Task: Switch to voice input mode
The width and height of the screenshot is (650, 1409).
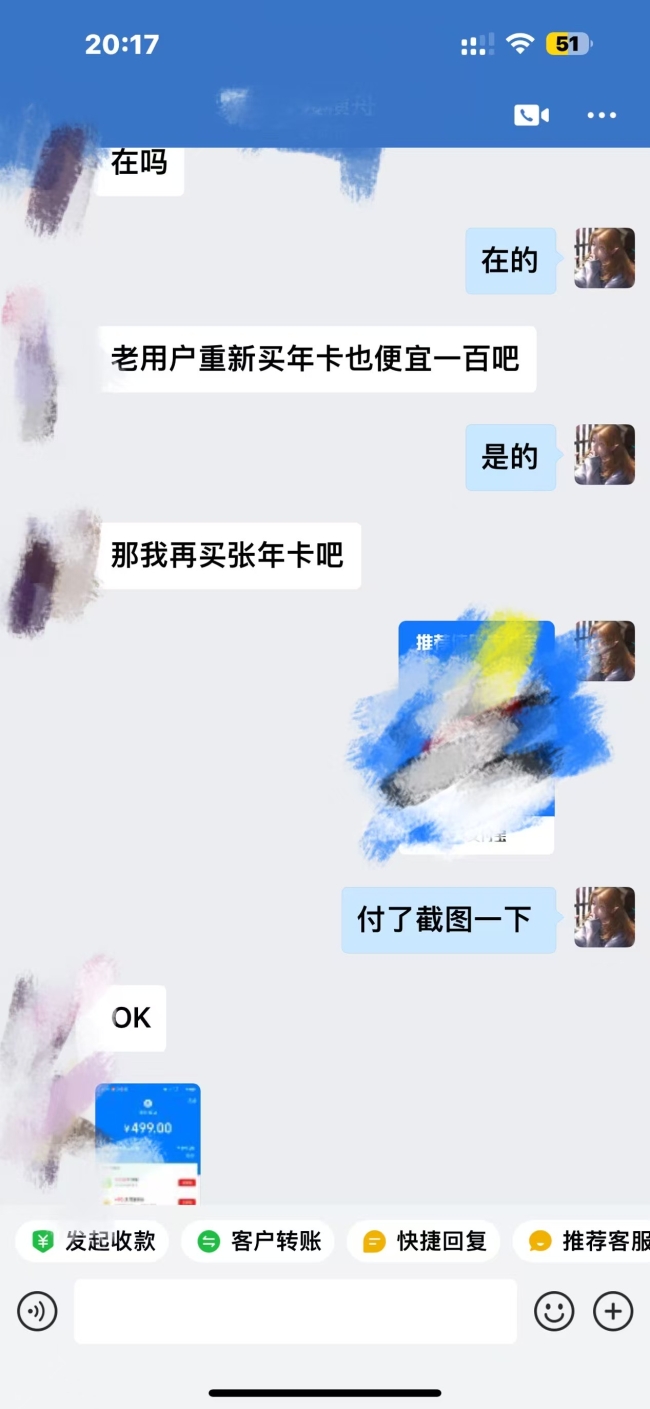Action: click(38, 1310)
